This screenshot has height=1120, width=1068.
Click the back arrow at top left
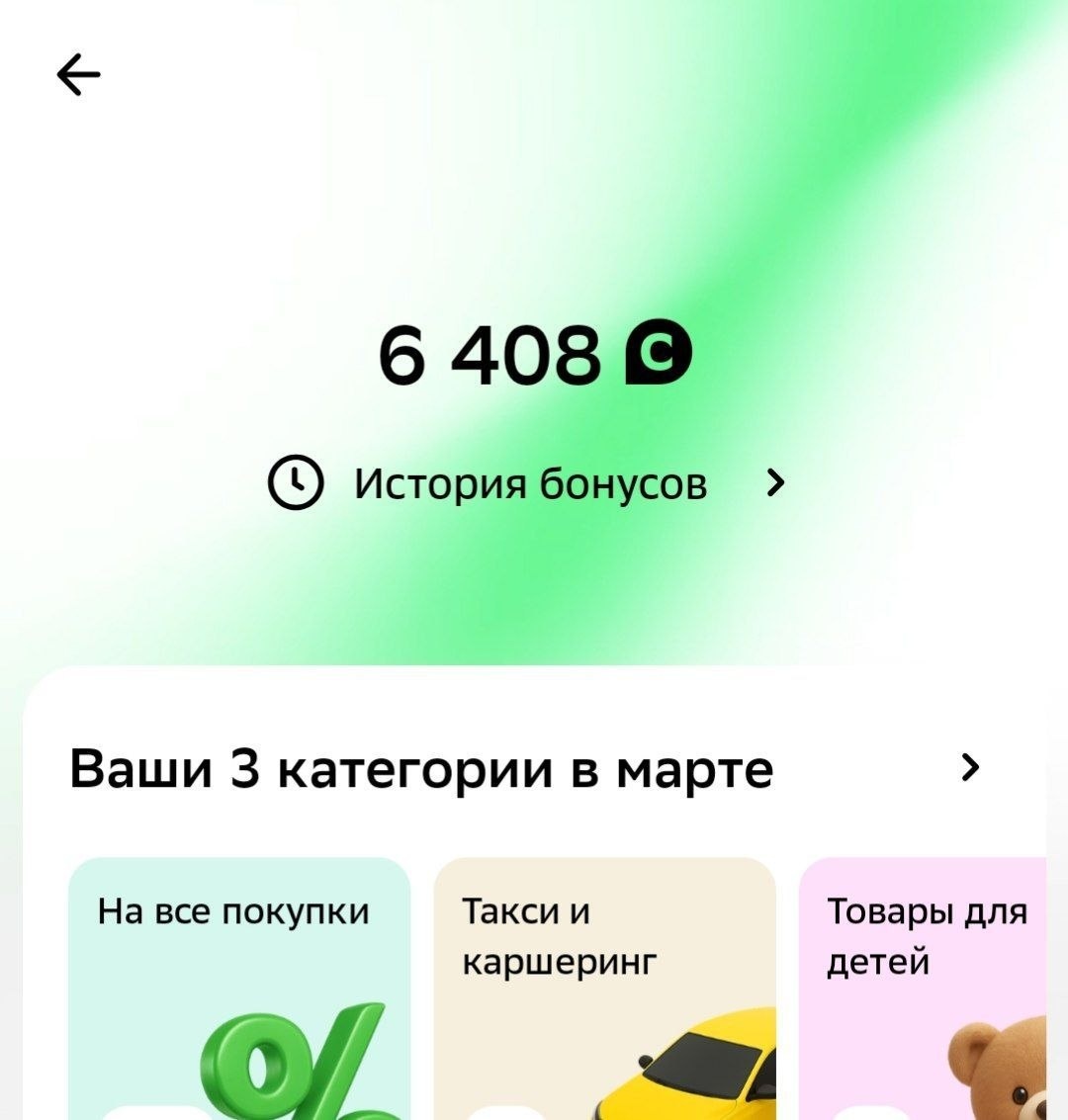click(79, 73)
